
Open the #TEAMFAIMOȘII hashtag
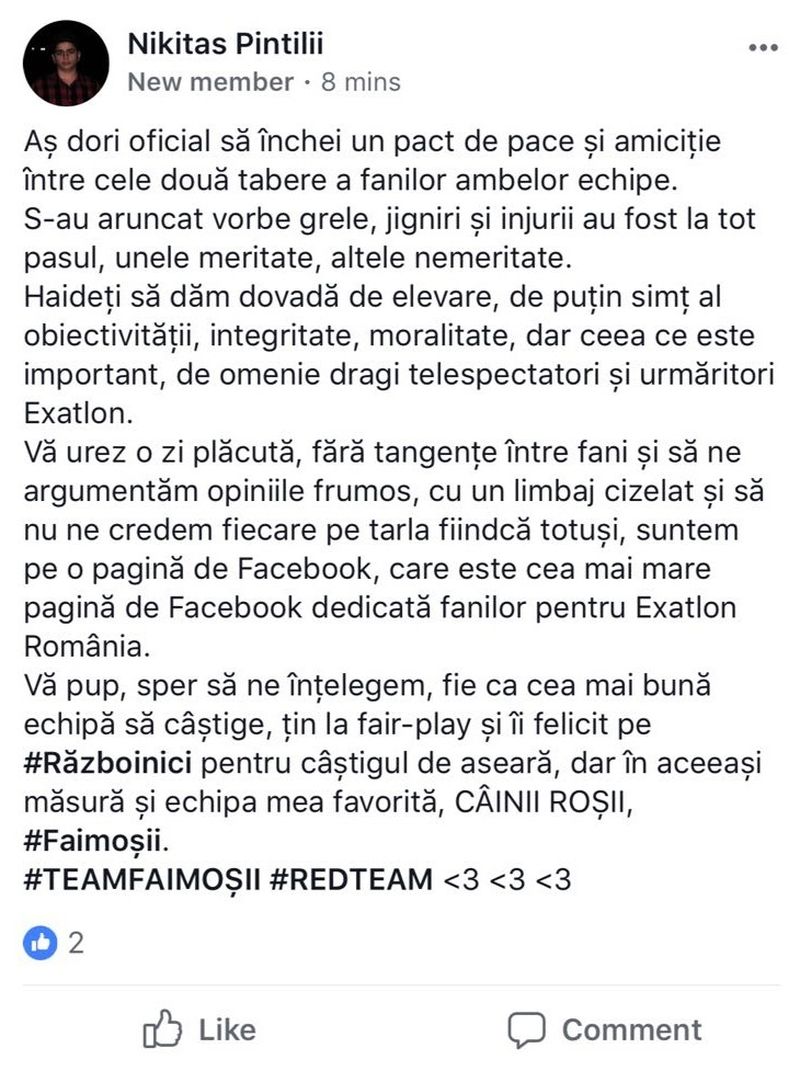(x=141, y=880)
